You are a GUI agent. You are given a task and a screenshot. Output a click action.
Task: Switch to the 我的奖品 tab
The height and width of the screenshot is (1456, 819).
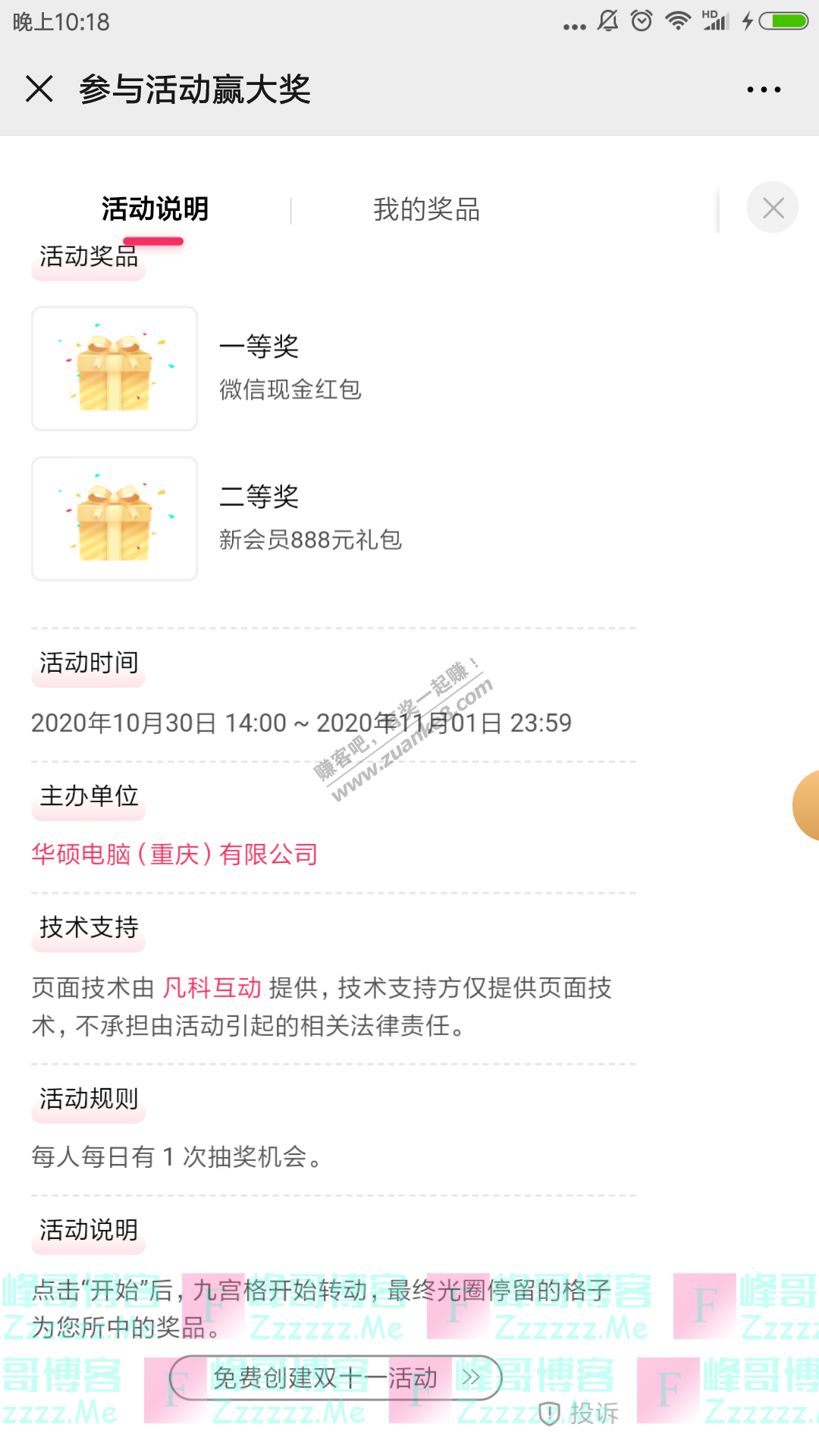coord(426,209)
